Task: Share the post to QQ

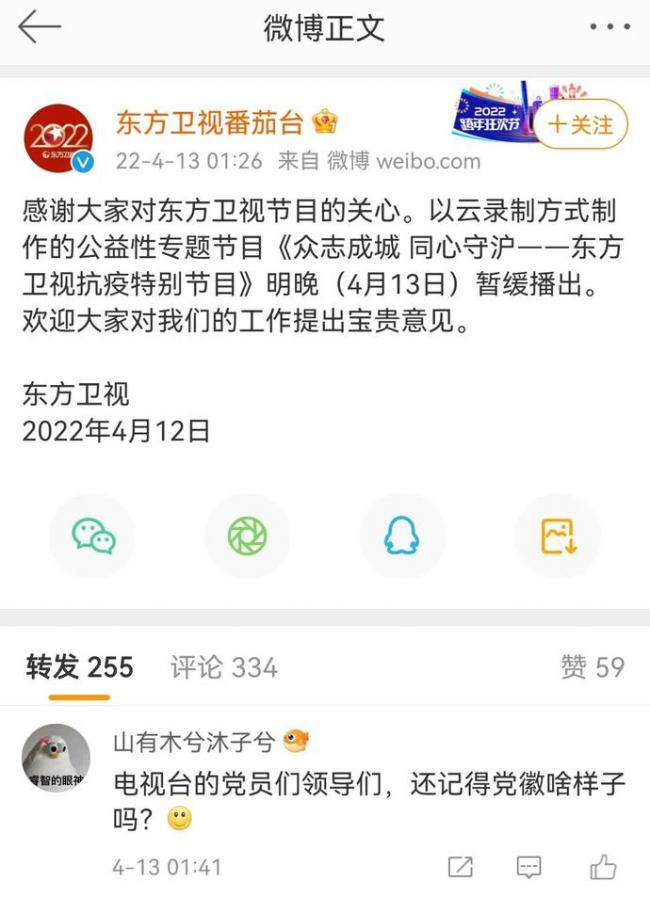Action: click(x=402, y=537)
